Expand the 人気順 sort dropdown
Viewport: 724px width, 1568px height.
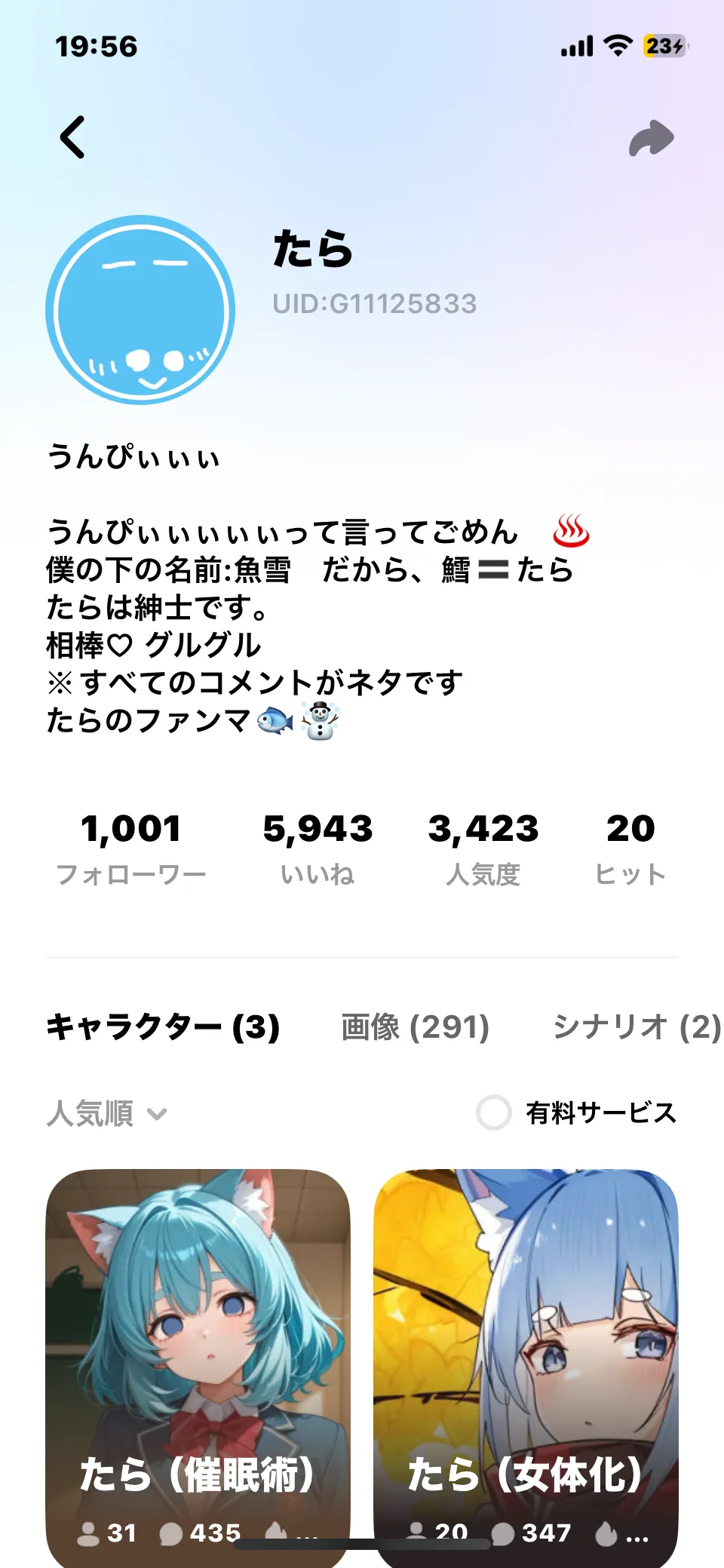(106, 1113)
